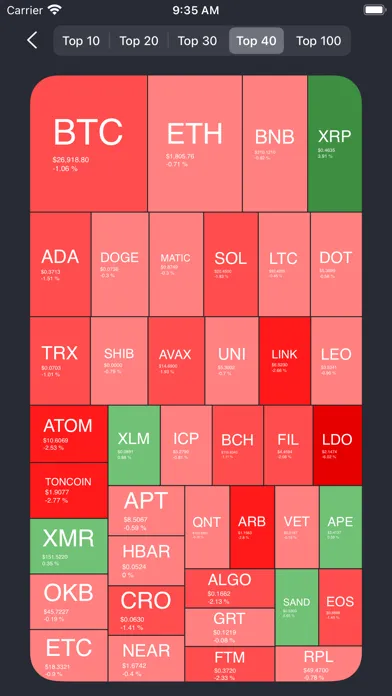Switch to the Top 10 segment
The height and width of the screenshot is (696, 392).
click(x=81, y=41)
